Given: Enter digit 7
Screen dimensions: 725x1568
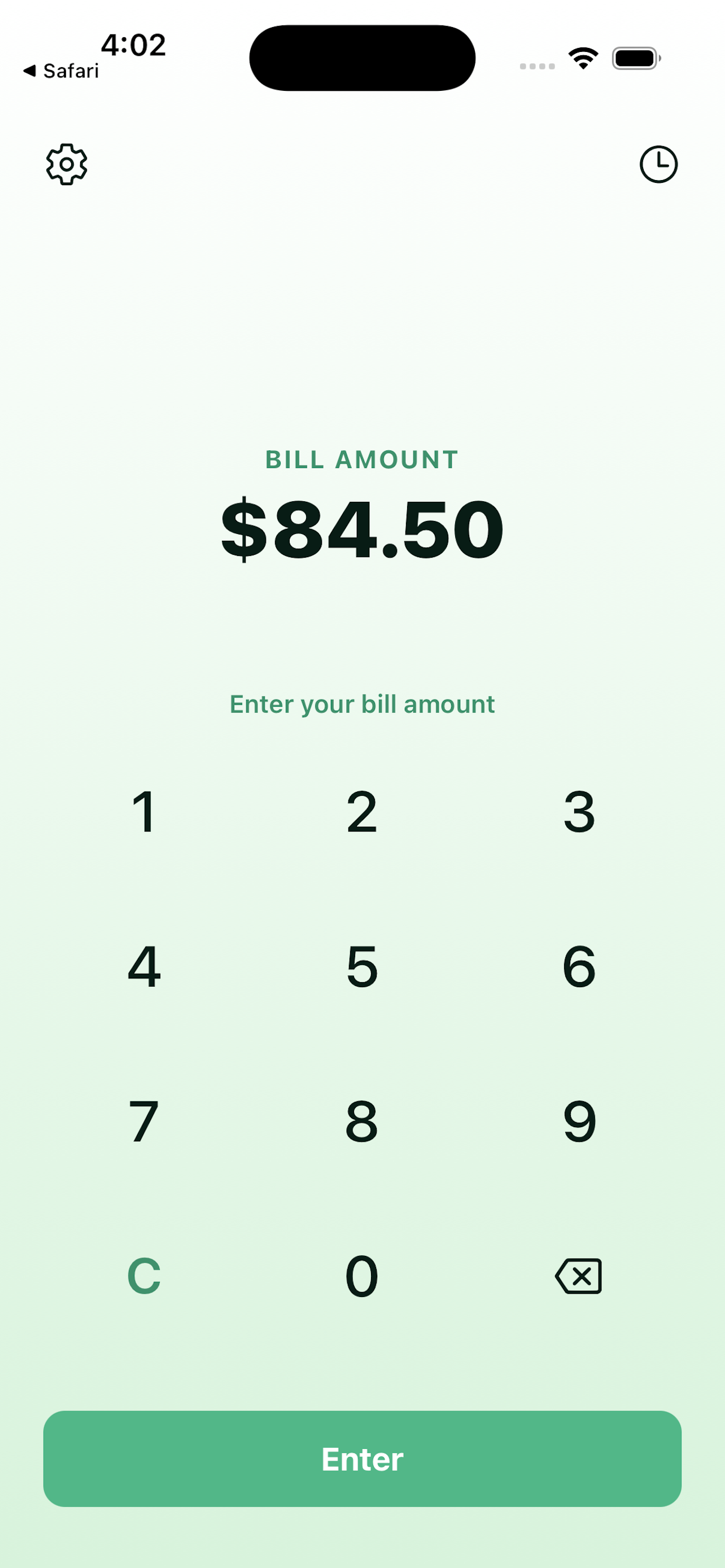Looking at the screenshot, I should [x=145, y=1121].
